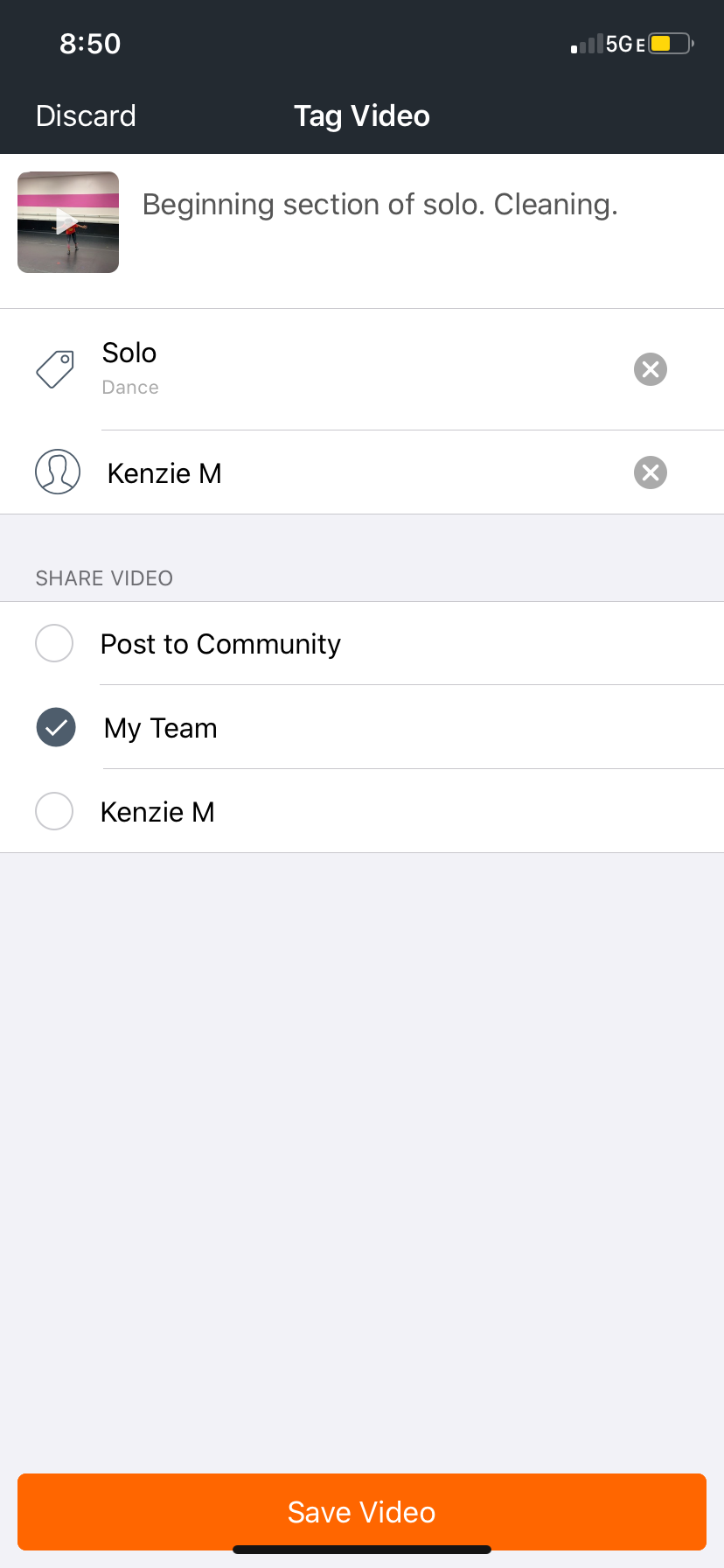Uncheck the My Team sharing option

[56, 727]
